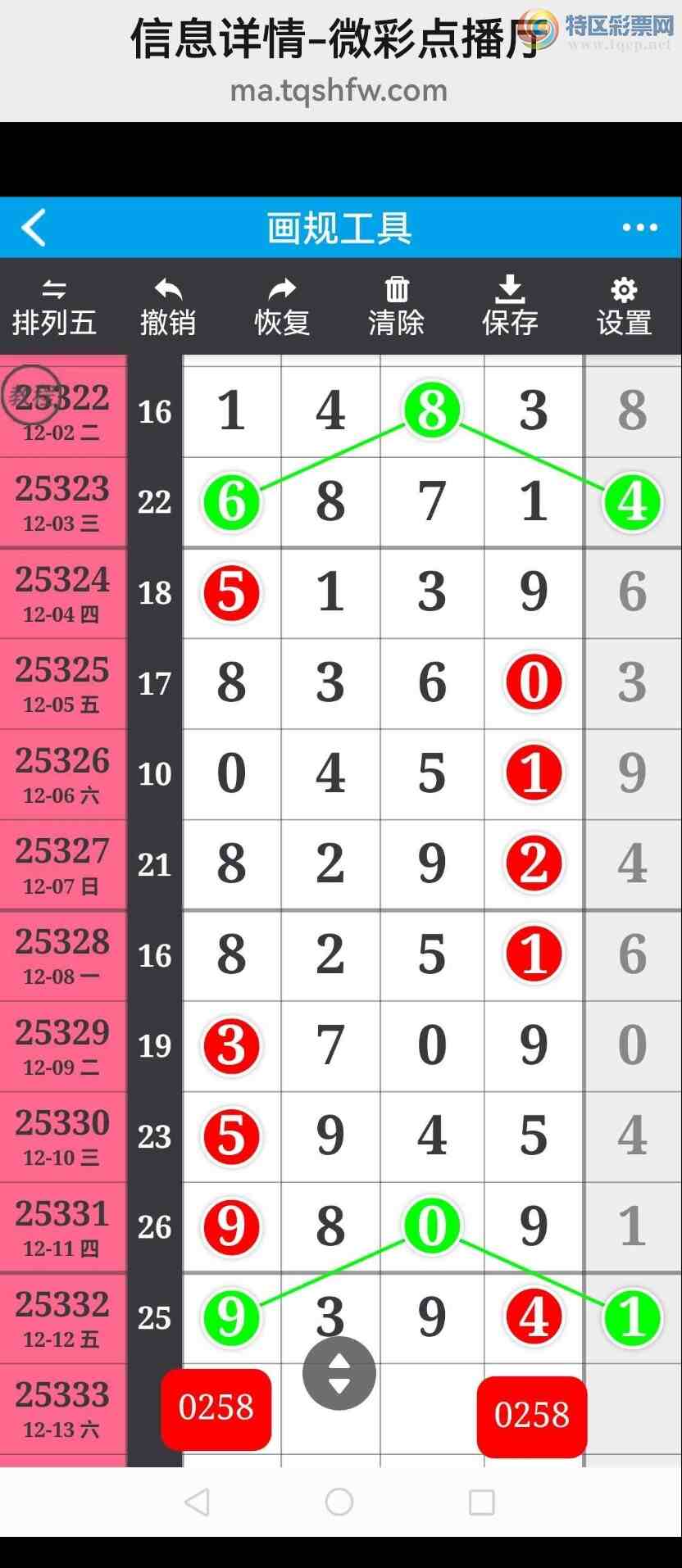Screen dimensions: 682x1568
Task: Open the system recent apps view
Action: tap(481, 1502)
